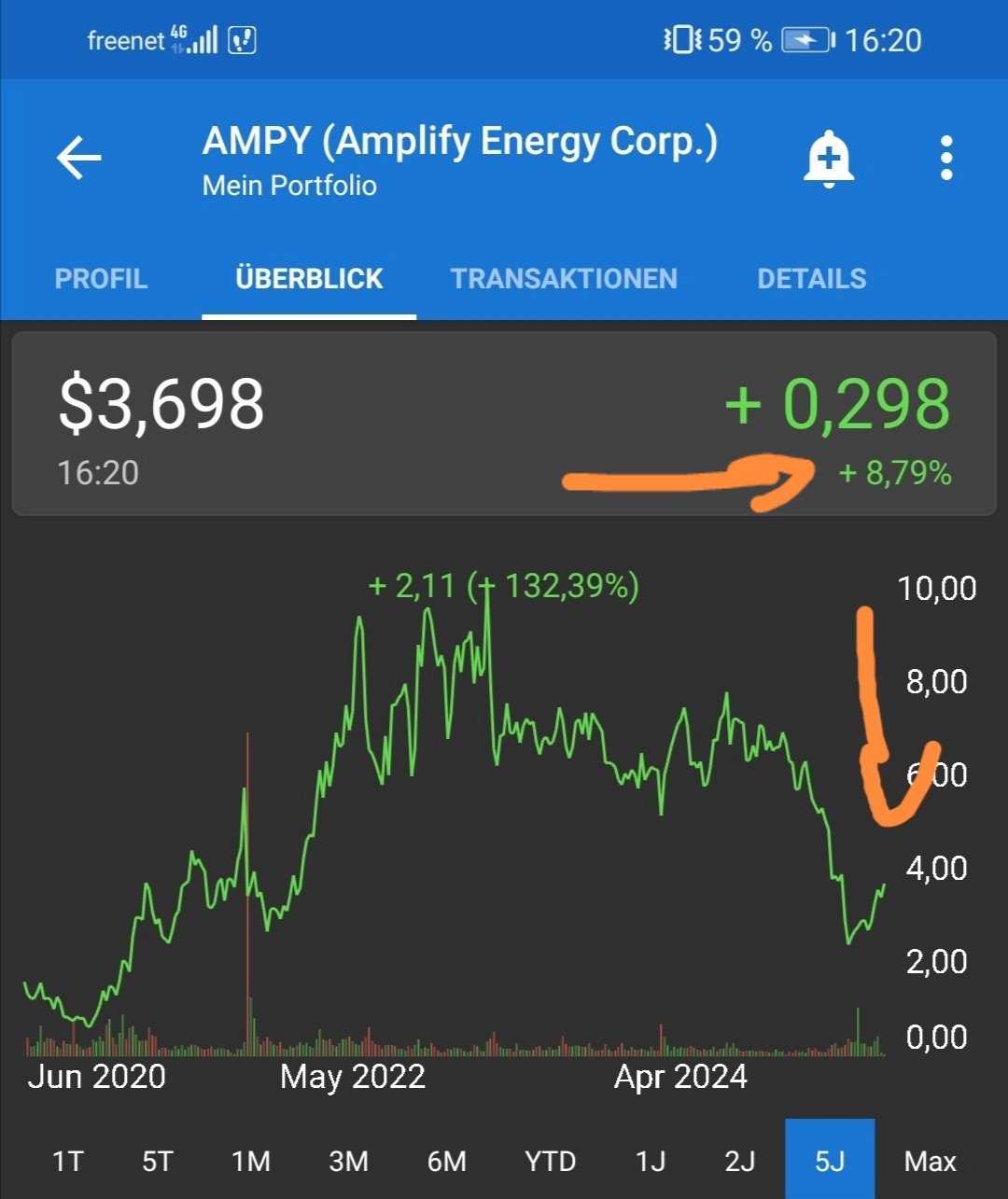Viewport: 1008px width, 1199px height.
Task: View the DETAILS tab
Action: click(x=811, y=278)
